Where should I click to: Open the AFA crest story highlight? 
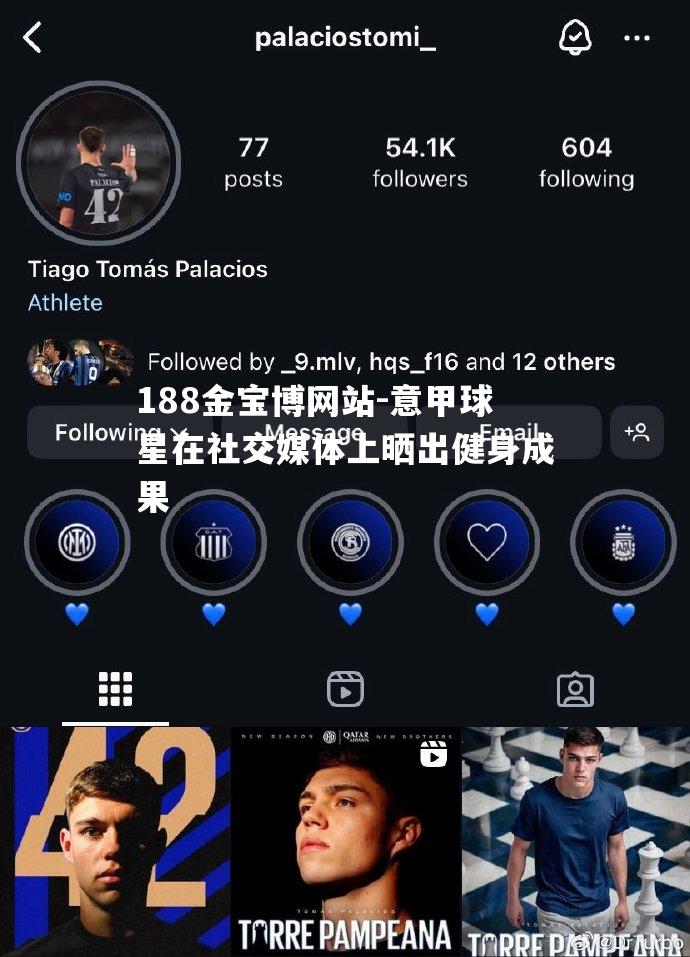point(623,543)
